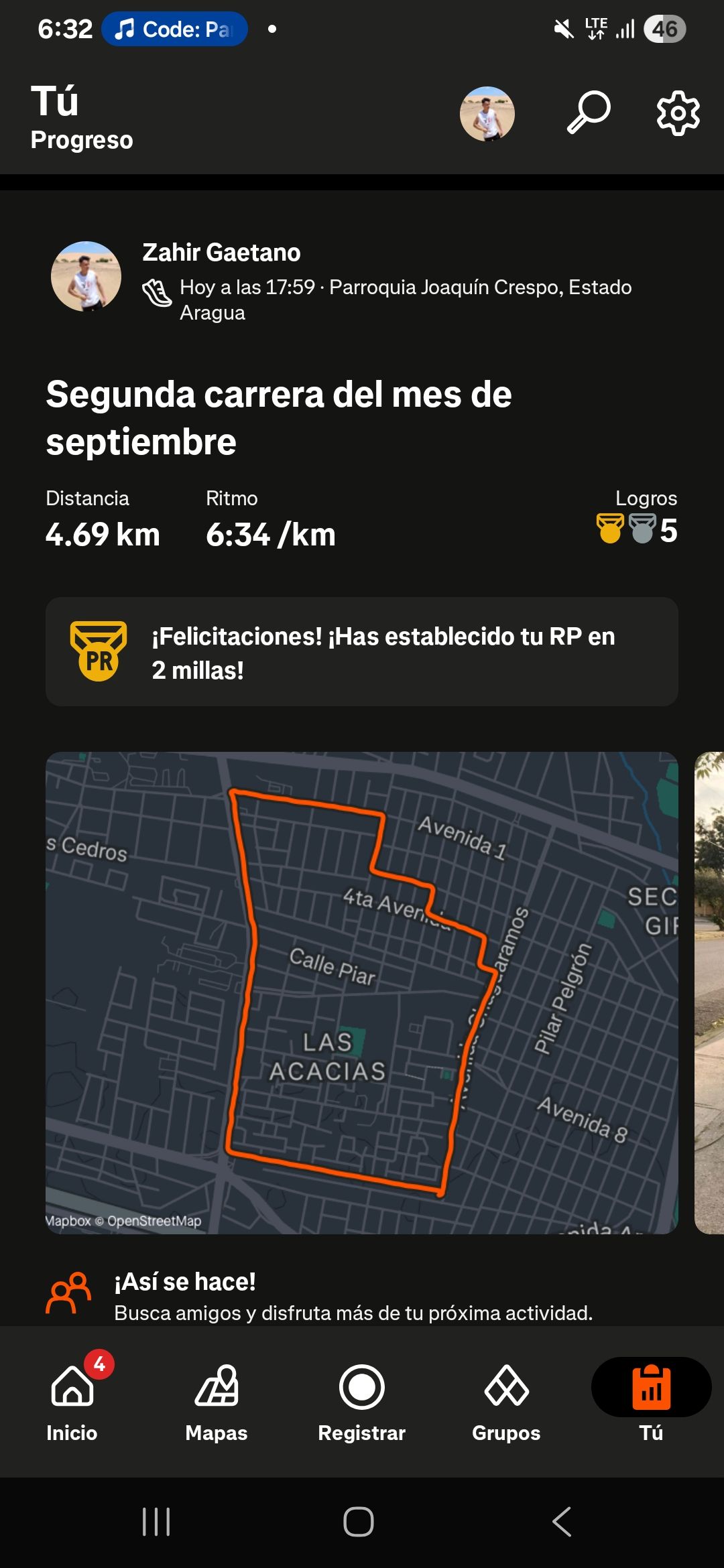724x1568 pixels.
Task: Tap the system home button
Action: [359, 1522]
